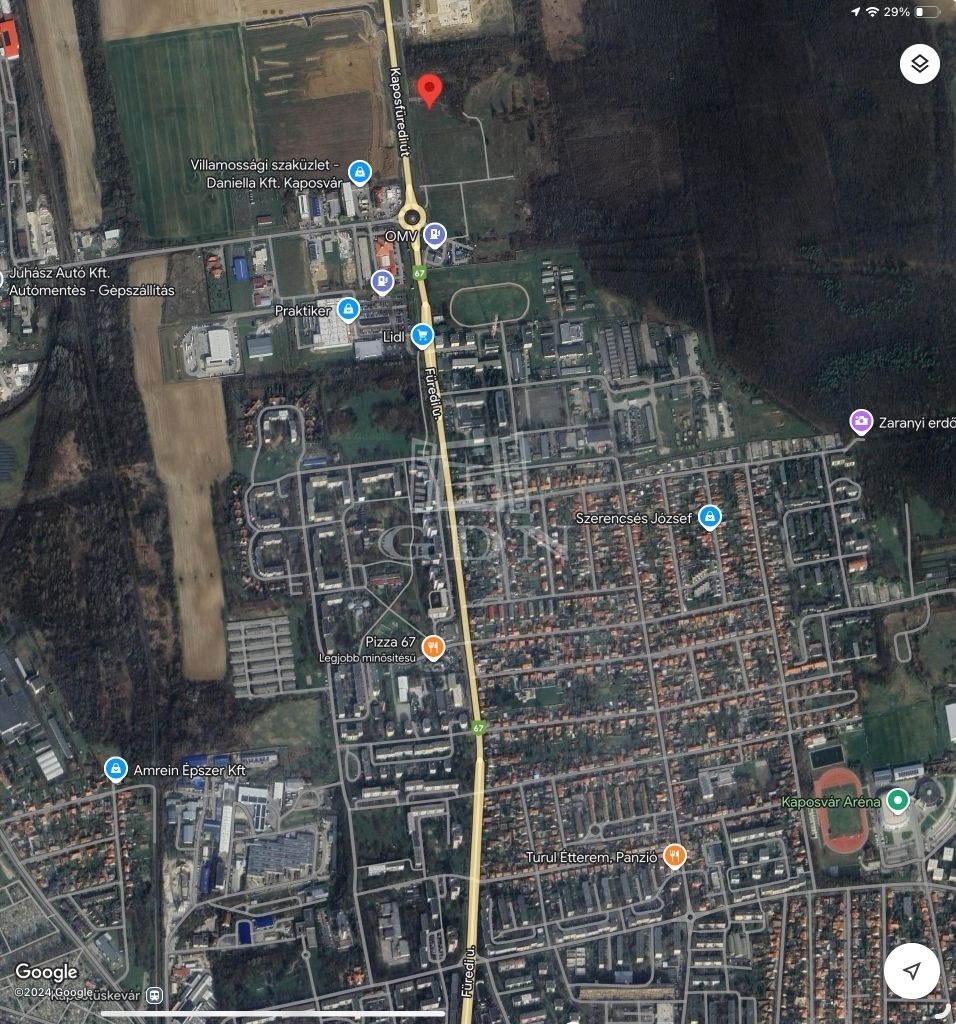956x1024 pixels.
Task: Open the Szerencsés József marker
Action: [709, 517]
